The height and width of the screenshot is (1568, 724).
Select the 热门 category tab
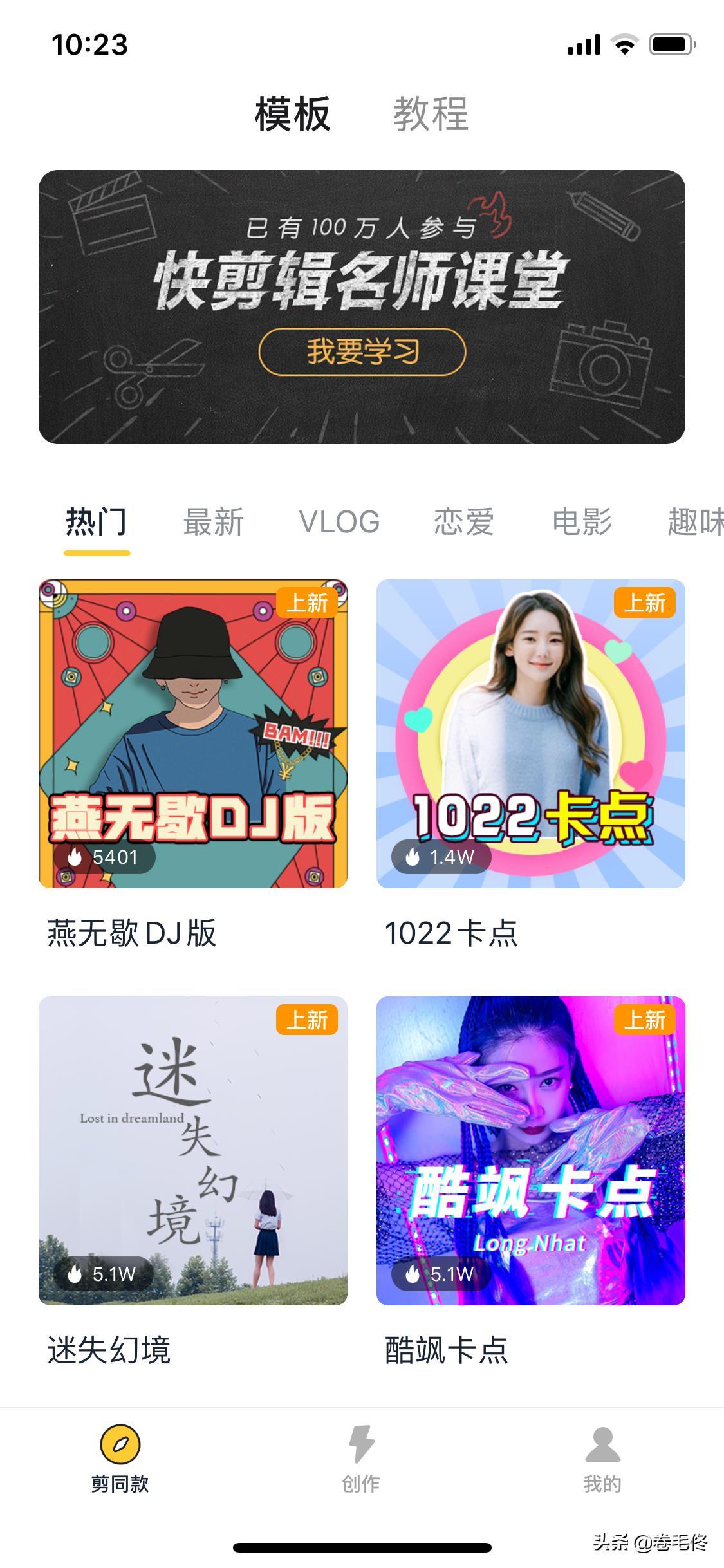pos(97,521)
